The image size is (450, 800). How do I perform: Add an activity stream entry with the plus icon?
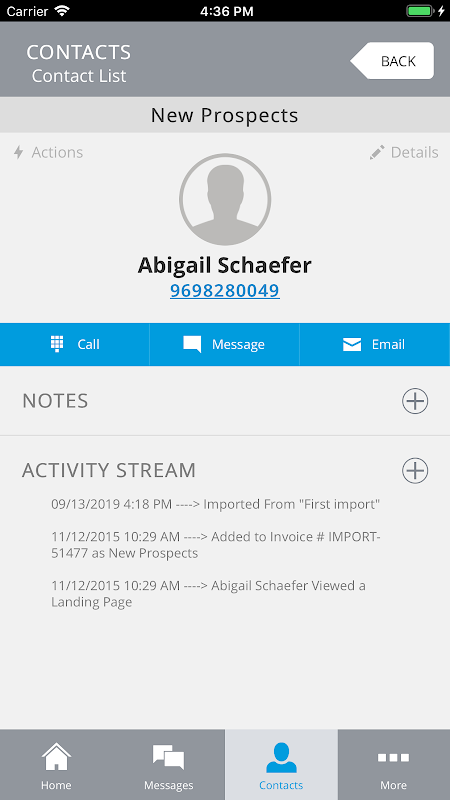(415, 470)
